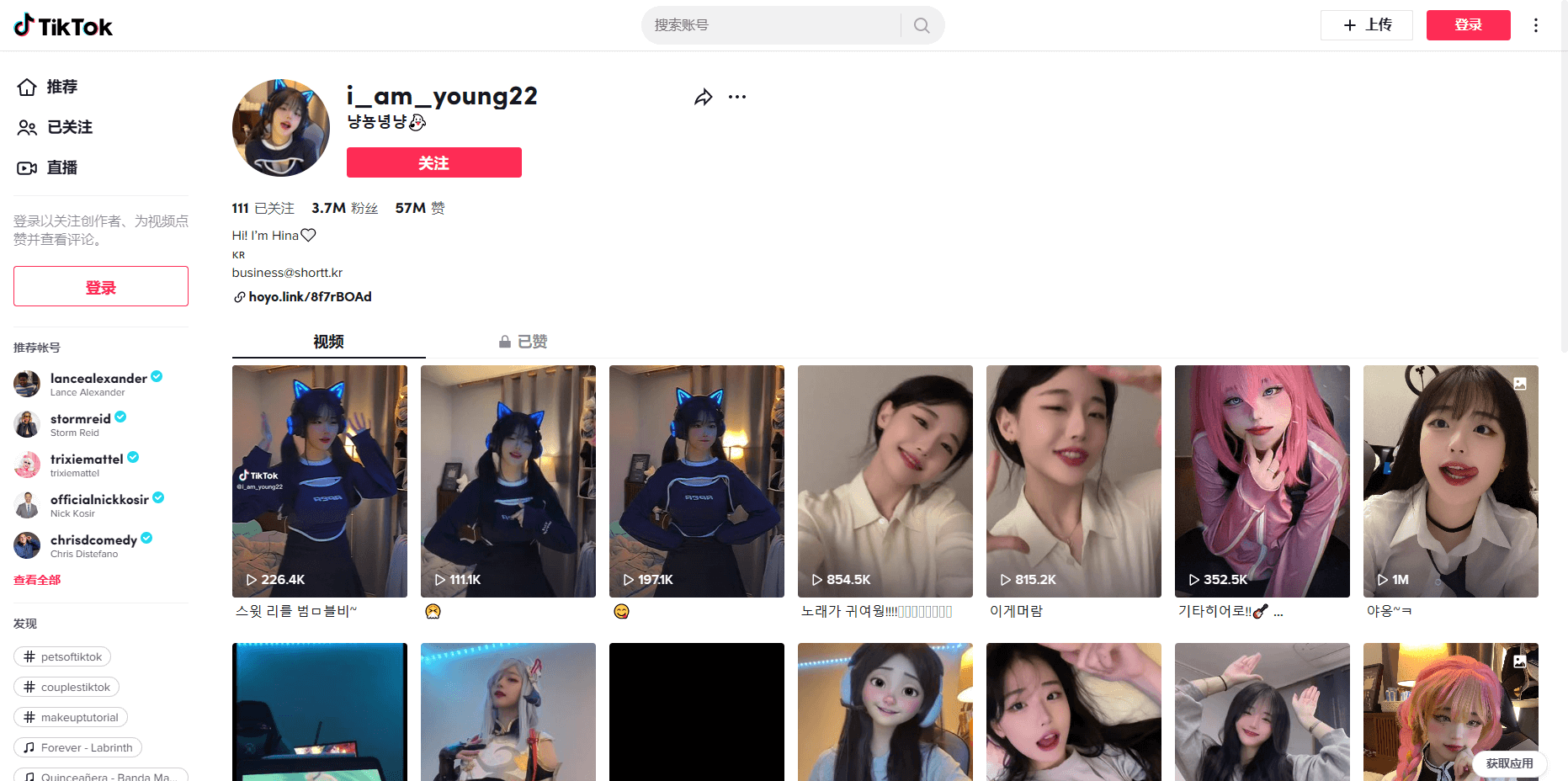Tap the search accounts input field
1568x781 pixels.
pos(770,25)
